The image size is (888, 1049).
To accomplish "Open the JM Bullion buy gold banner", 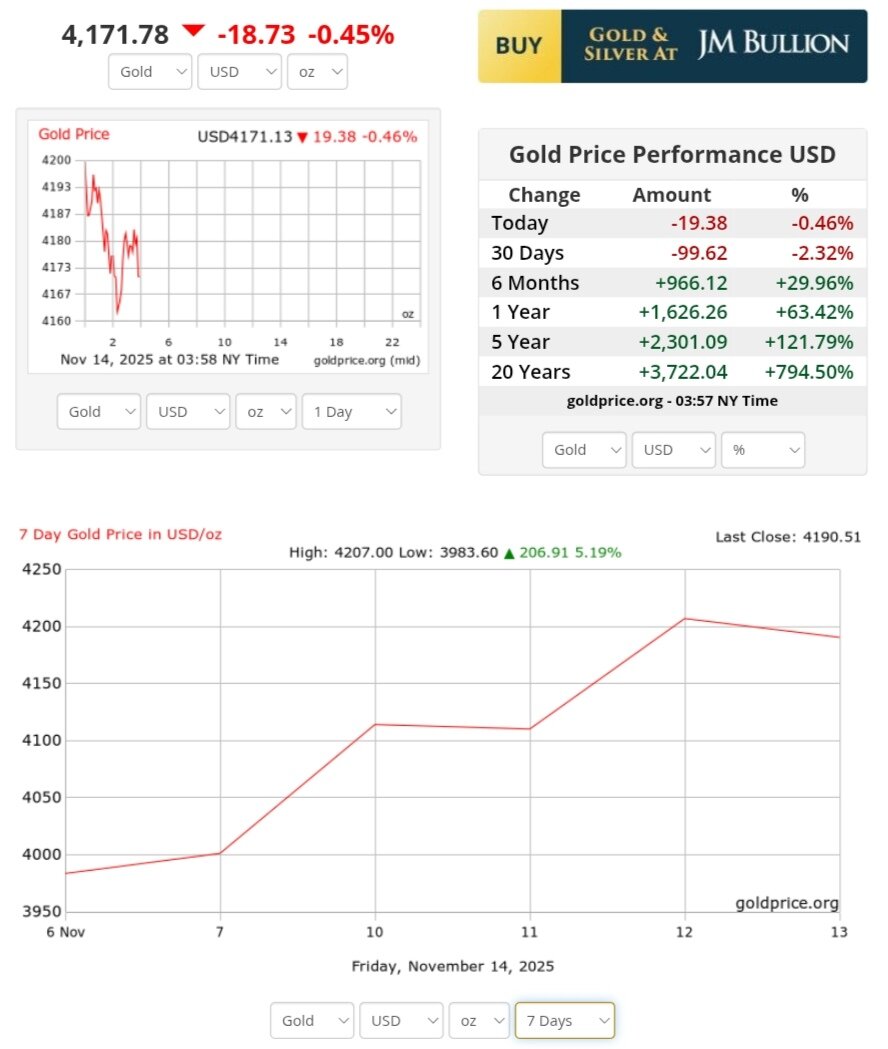I will coord(672,46).
